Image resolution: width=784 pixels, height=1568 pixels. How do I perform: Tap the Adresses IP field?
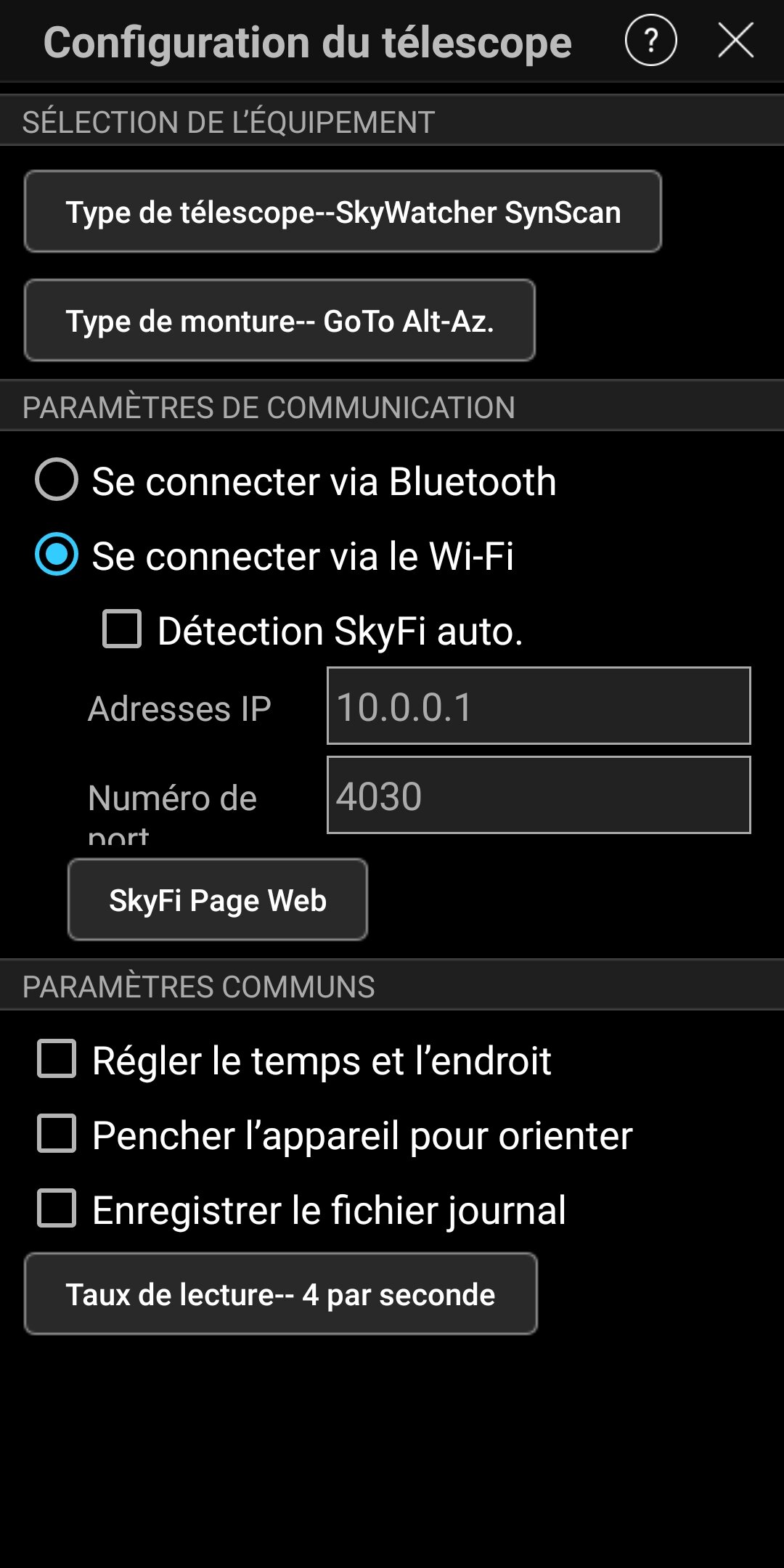(538, 706)
